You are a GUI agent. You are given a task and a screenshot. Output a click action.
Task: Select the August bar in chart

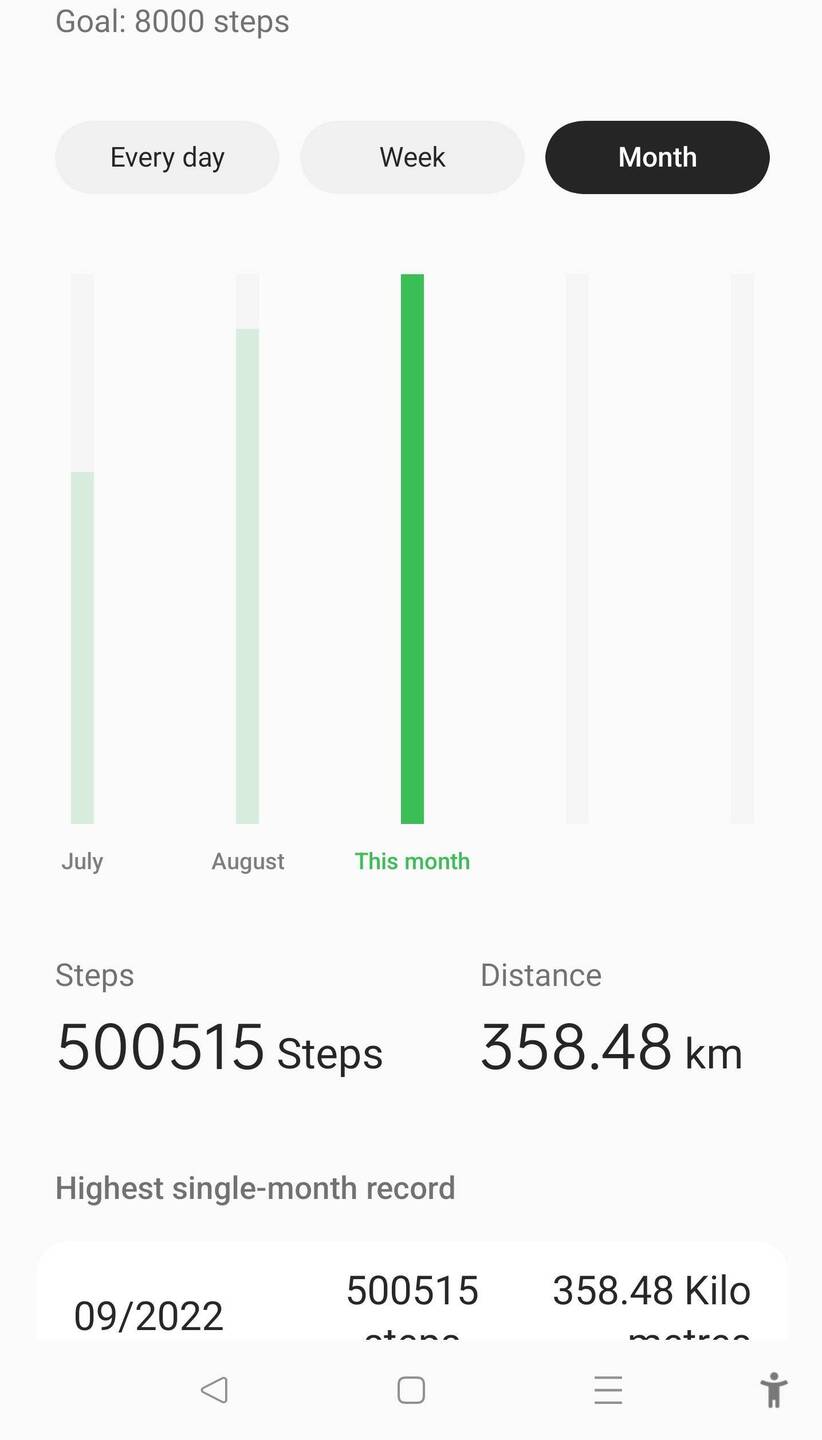tap(247, 575)
